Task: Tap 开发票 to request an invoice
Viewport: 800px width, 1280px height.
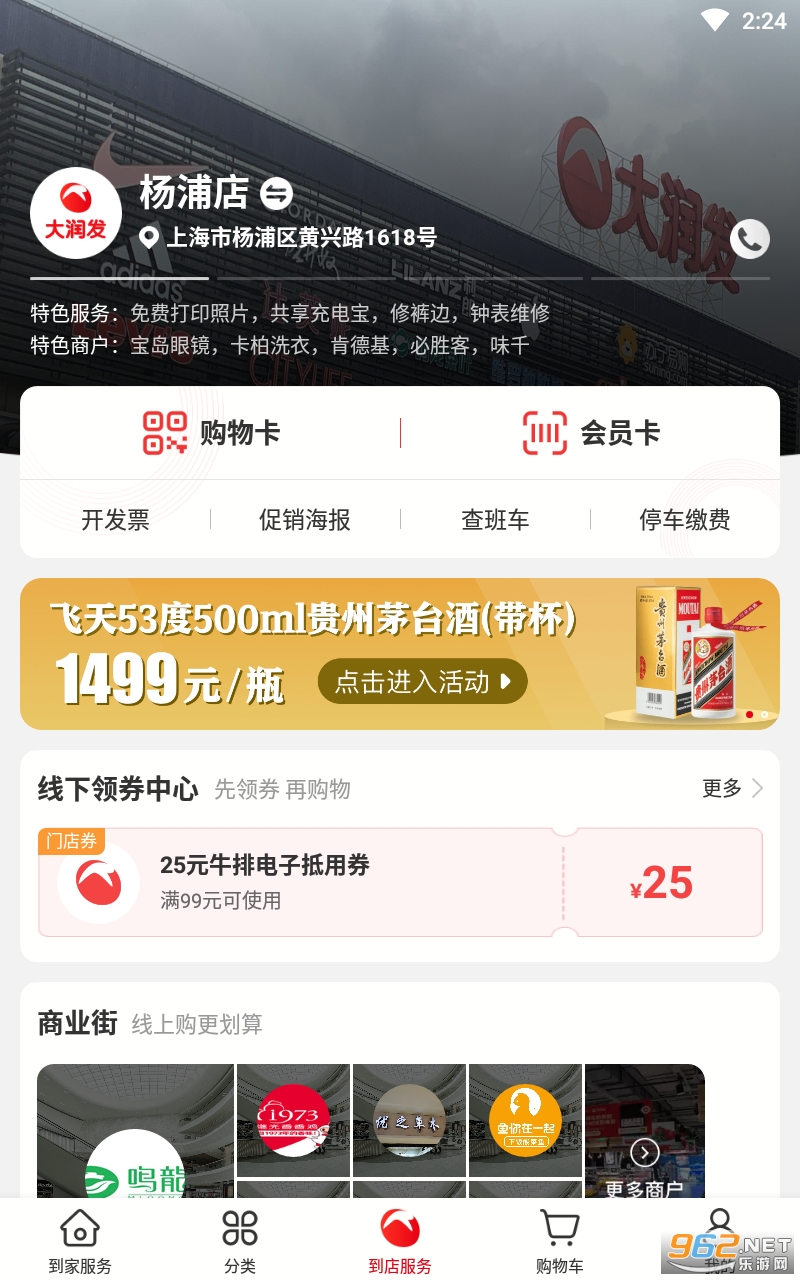Action: [115, 520]
